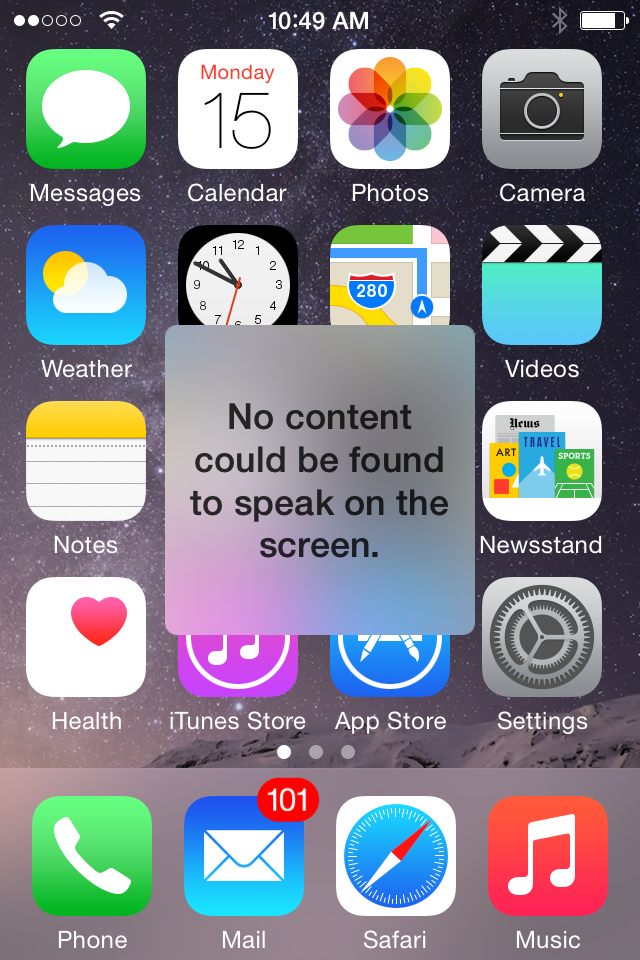Open the Messages app

tap(86, 109)
